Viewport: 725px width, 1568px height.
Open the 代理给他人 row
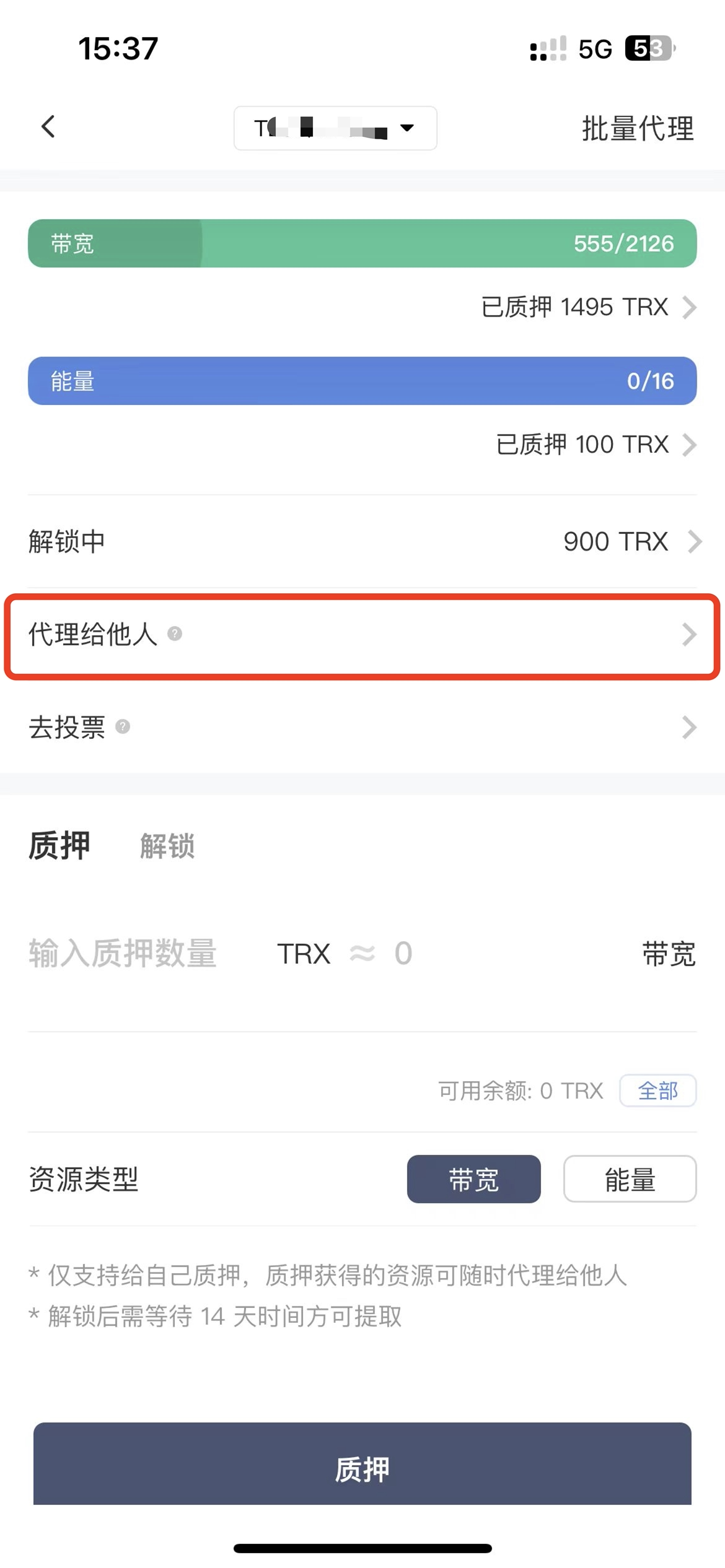point(362,635)
